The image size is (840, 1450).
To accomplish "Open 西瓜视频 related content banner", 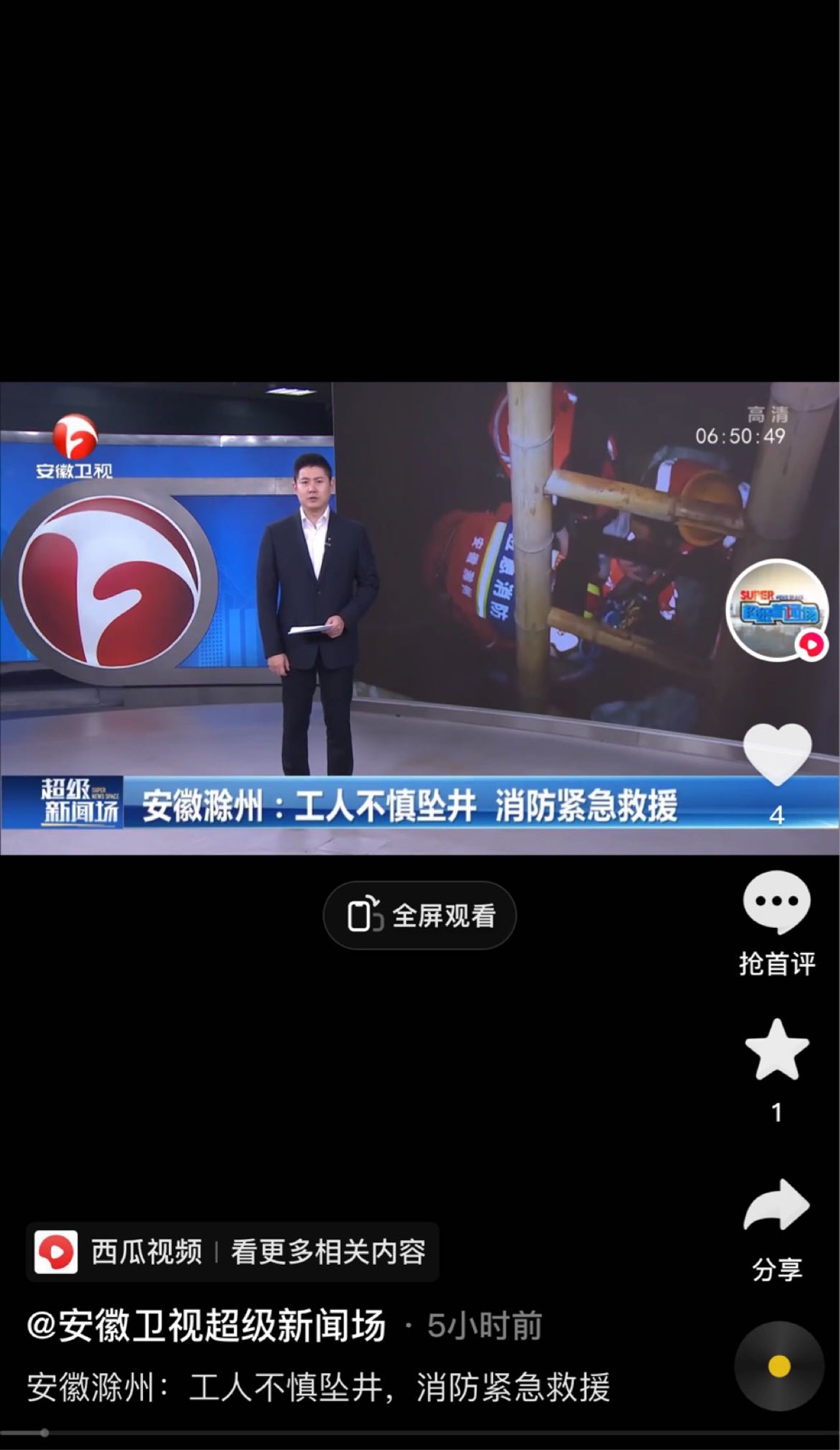I will coord(233,1252).
